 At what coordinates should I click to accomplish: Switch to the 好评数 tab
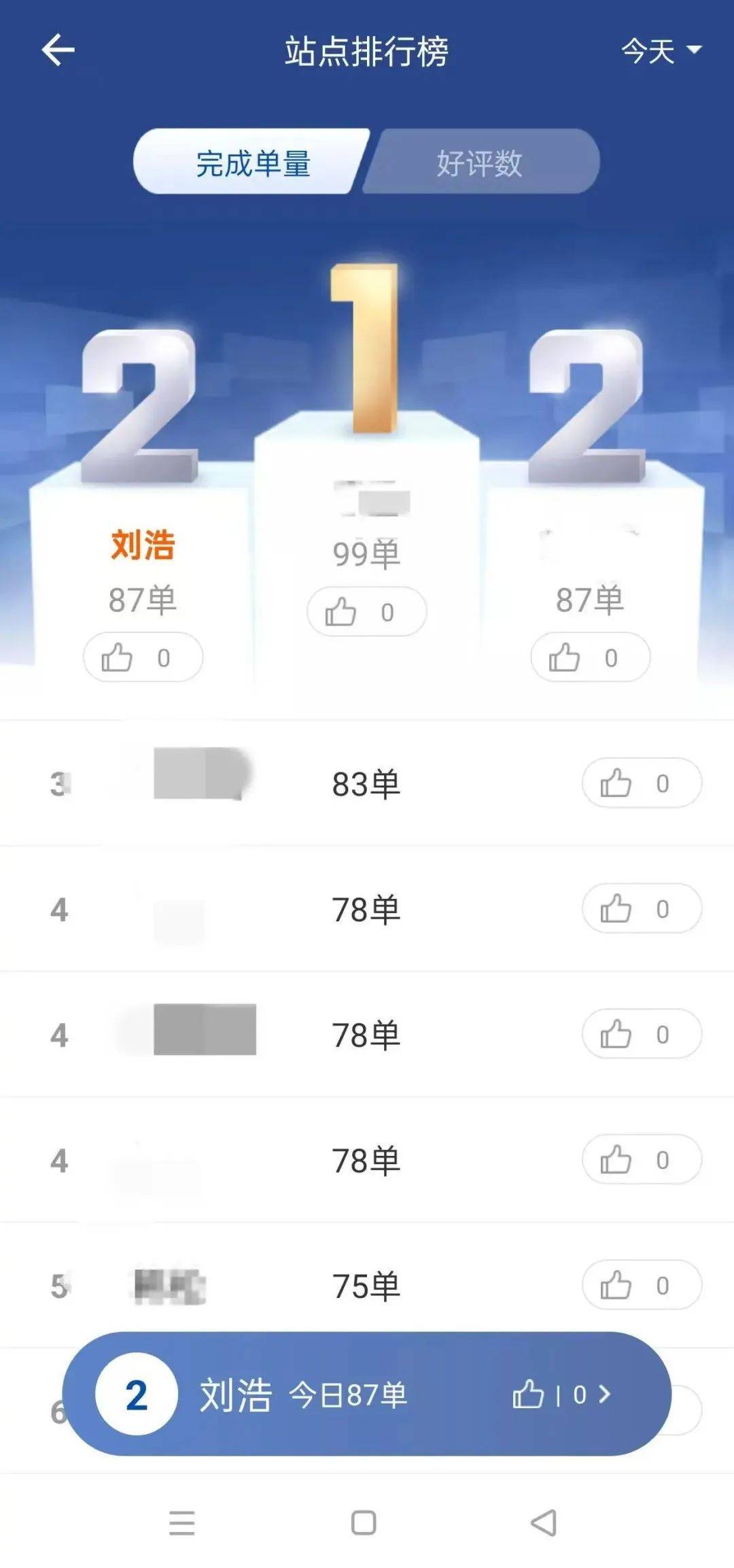point(480,163)
